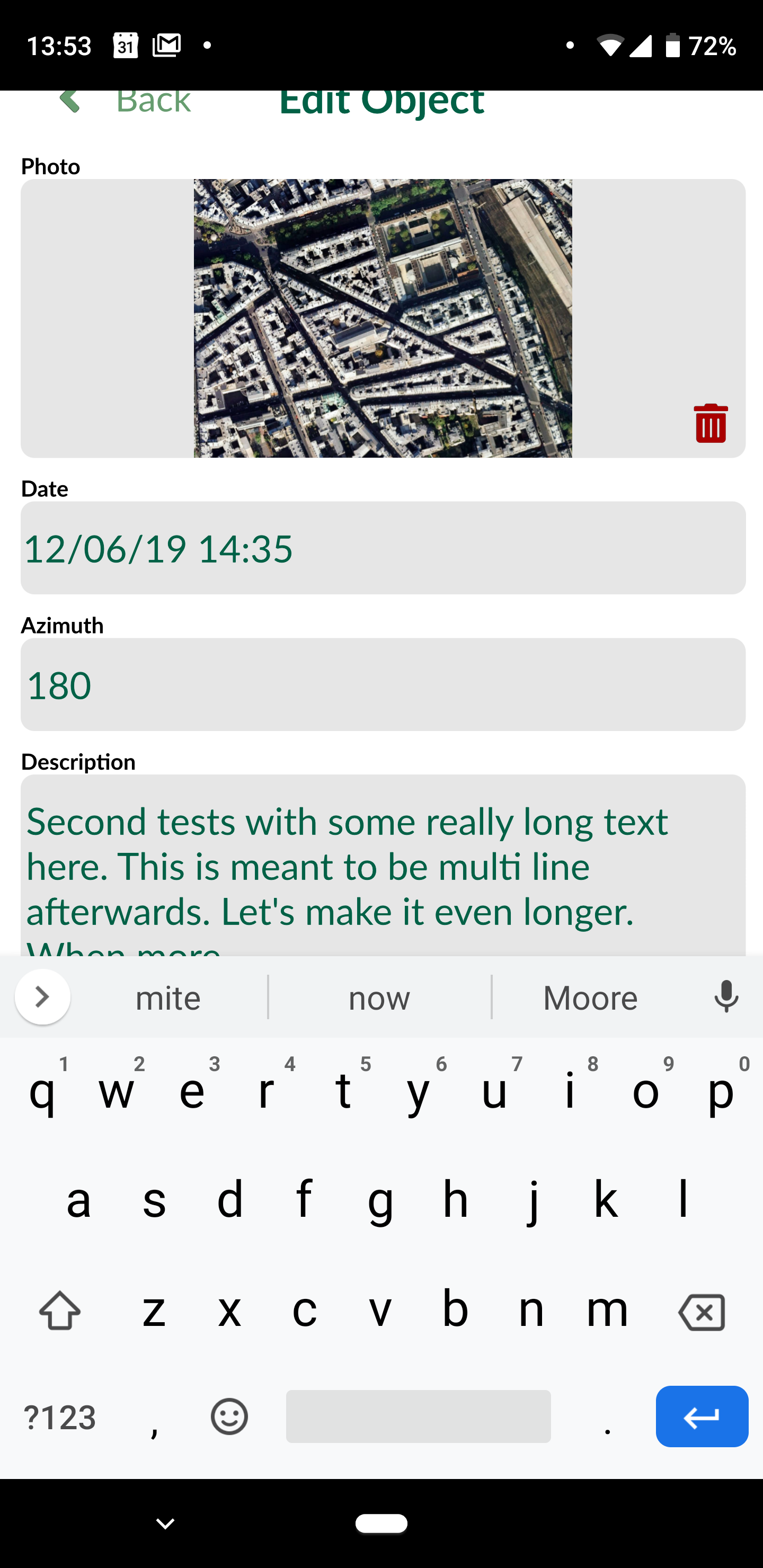Choose the keyboard suggestion "mite"
This screenshot has width=763, height=1568.
pos(168,997)
